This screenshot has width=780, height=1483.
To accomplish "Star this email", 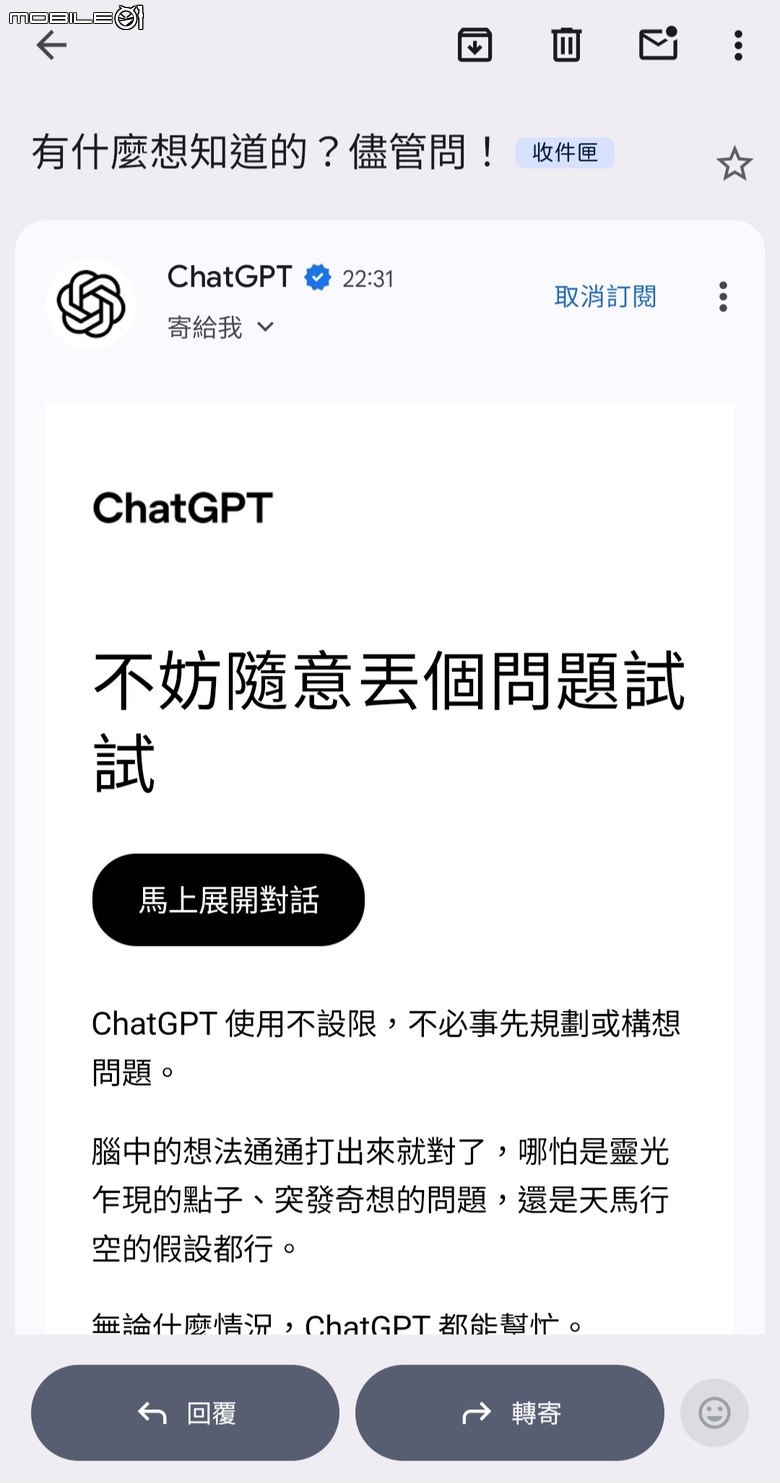I will 734,164.
